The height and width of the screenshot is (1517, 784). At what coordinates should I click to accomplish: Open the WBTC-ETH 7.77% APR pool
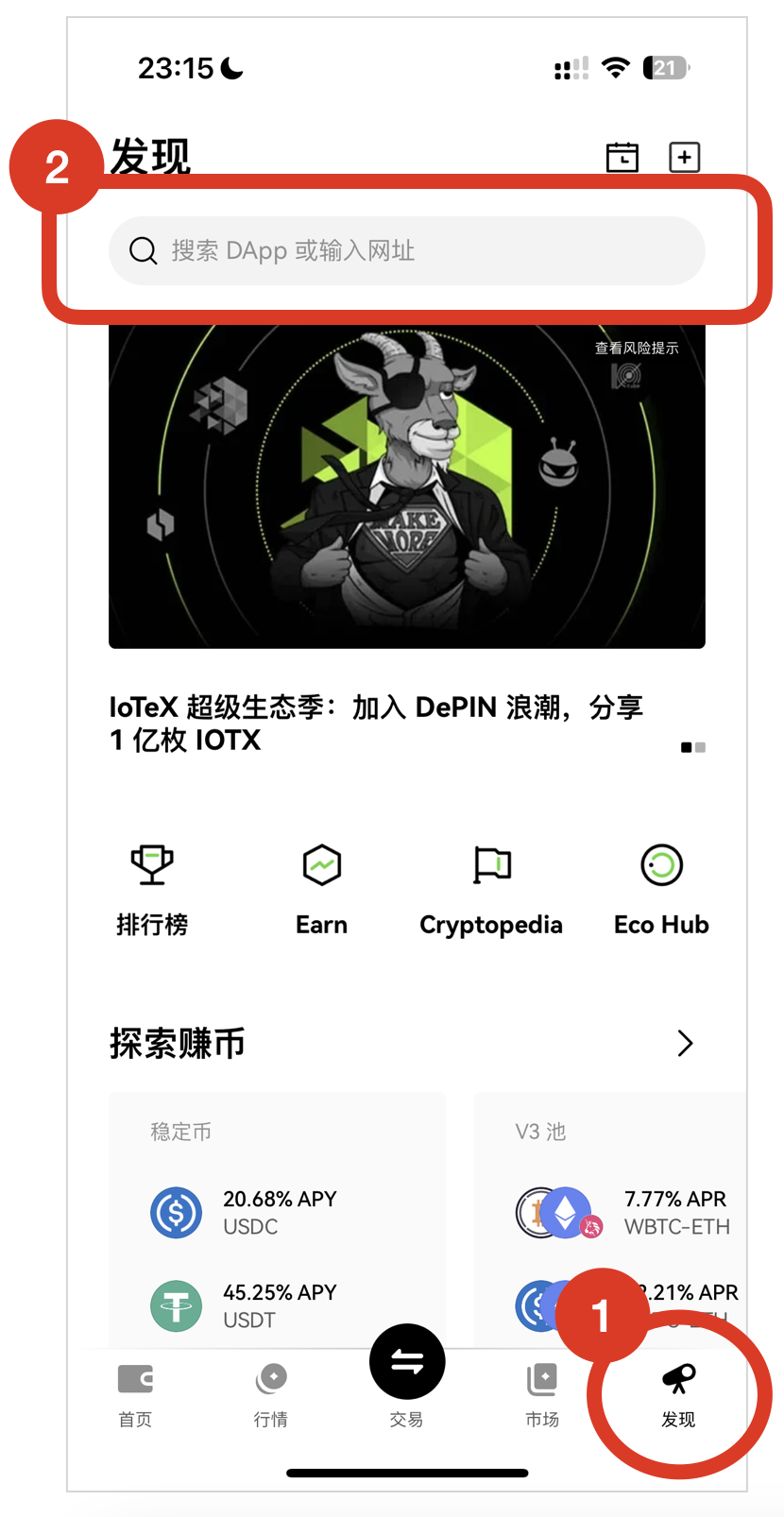pos(627,1213)
